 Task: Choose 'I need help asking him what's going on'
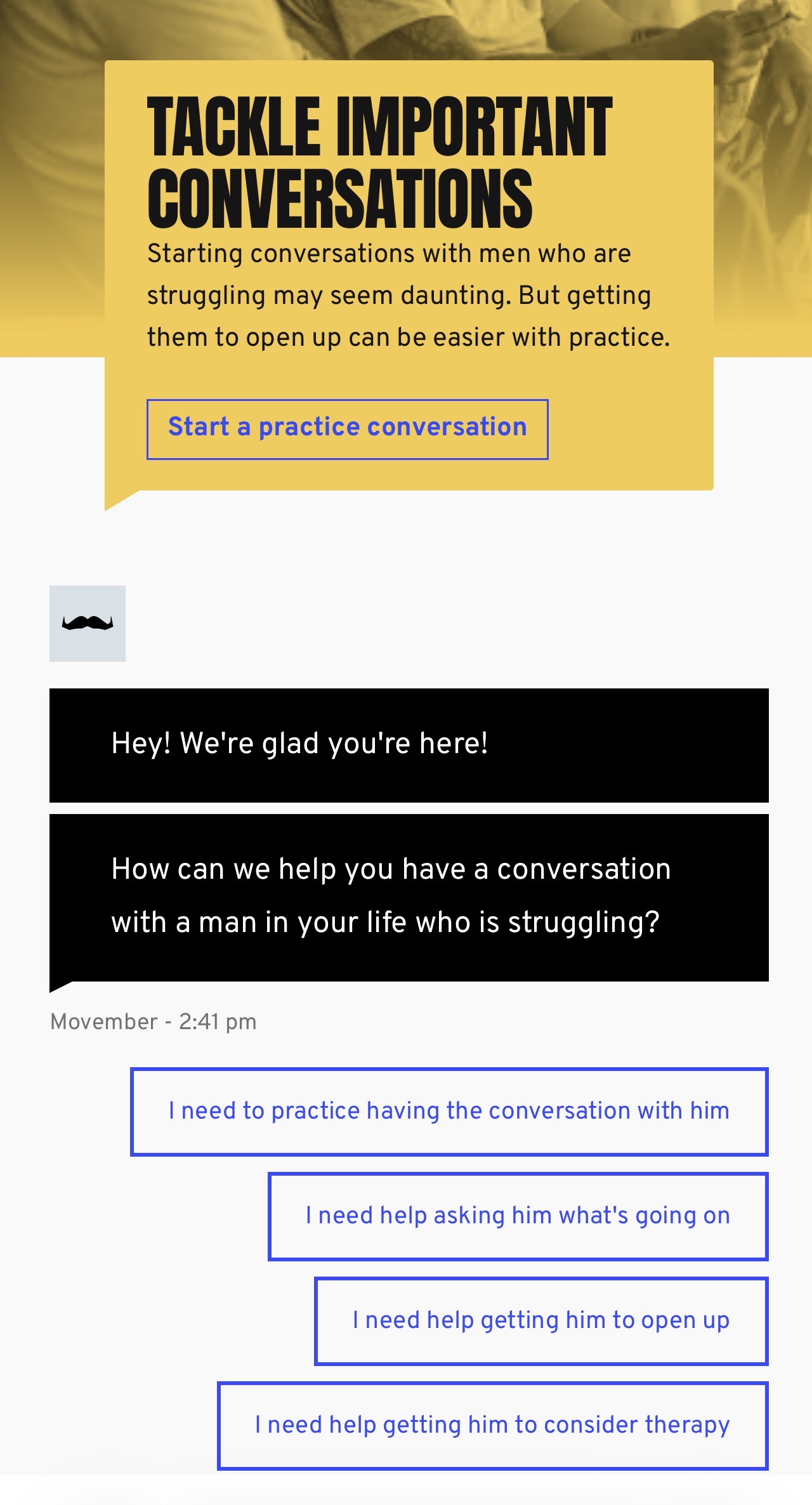pyautogui.click(x=518, y=1216)
